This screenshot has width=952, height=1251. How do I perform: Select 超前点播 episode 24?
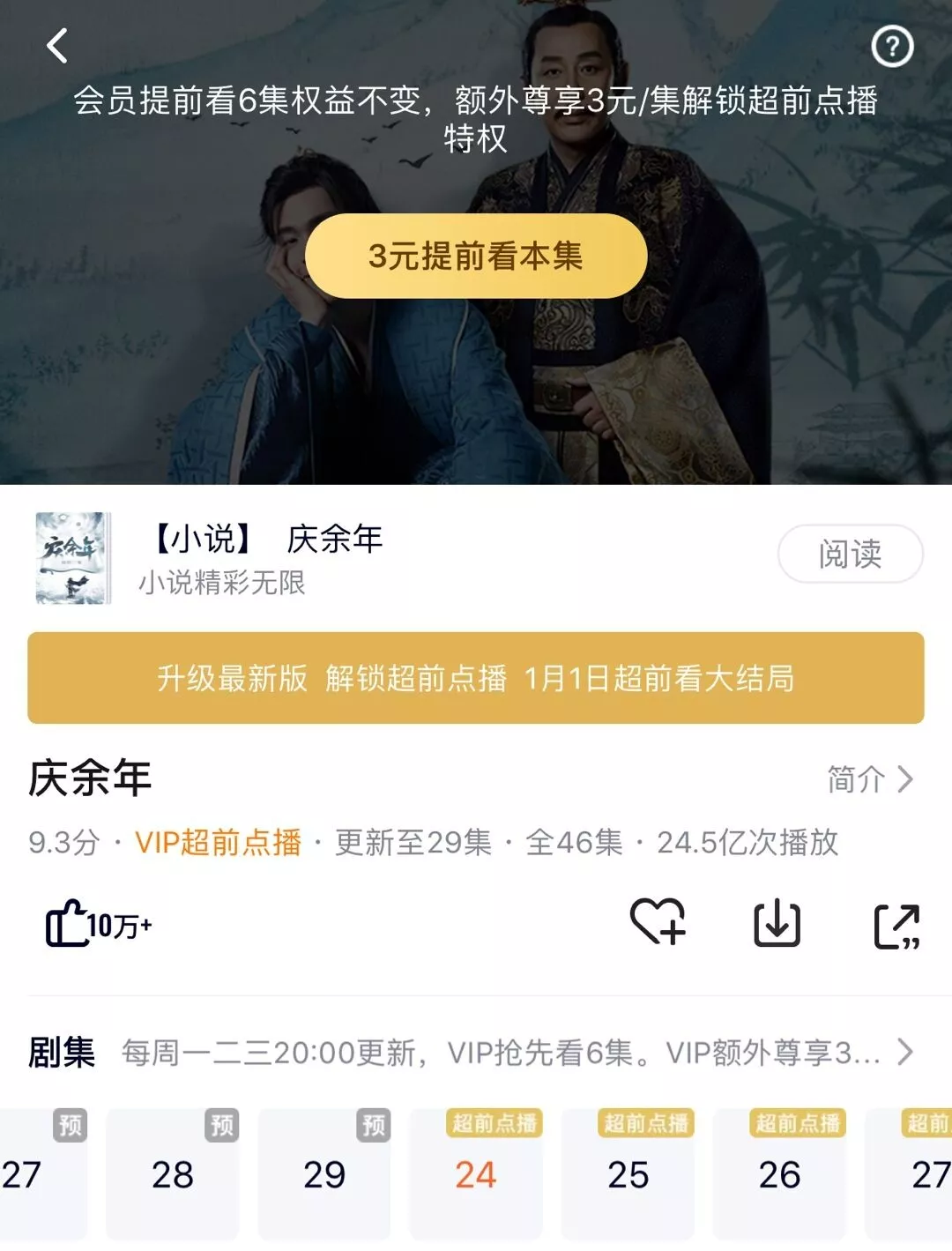point(476,1174)
